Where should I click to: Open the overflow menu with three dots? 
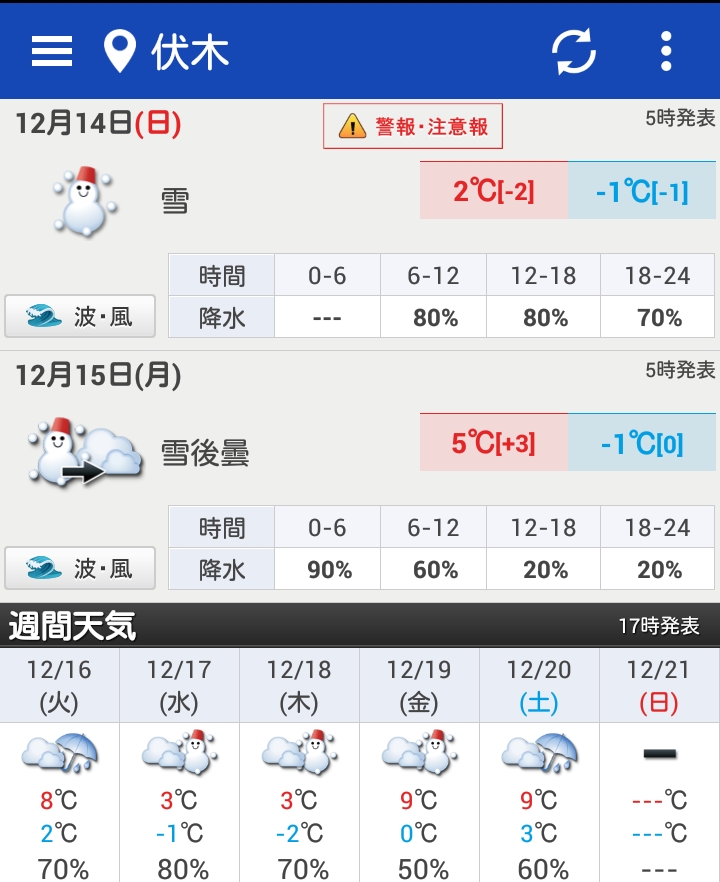tap(665, 51)
